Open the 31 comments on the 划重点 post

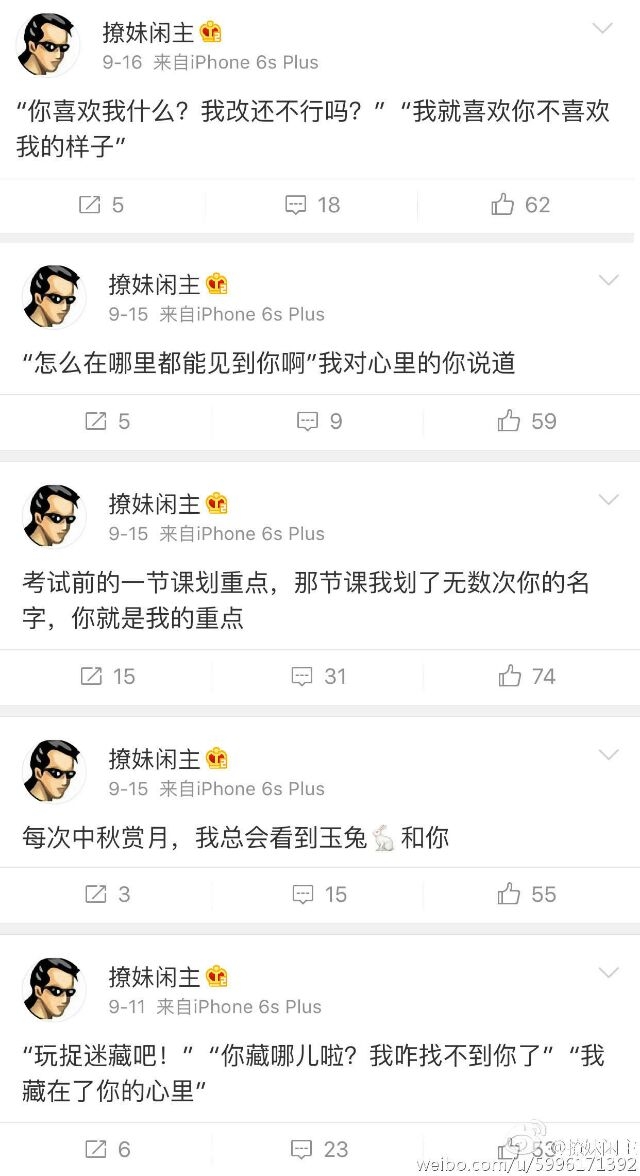tap(319, 676)
